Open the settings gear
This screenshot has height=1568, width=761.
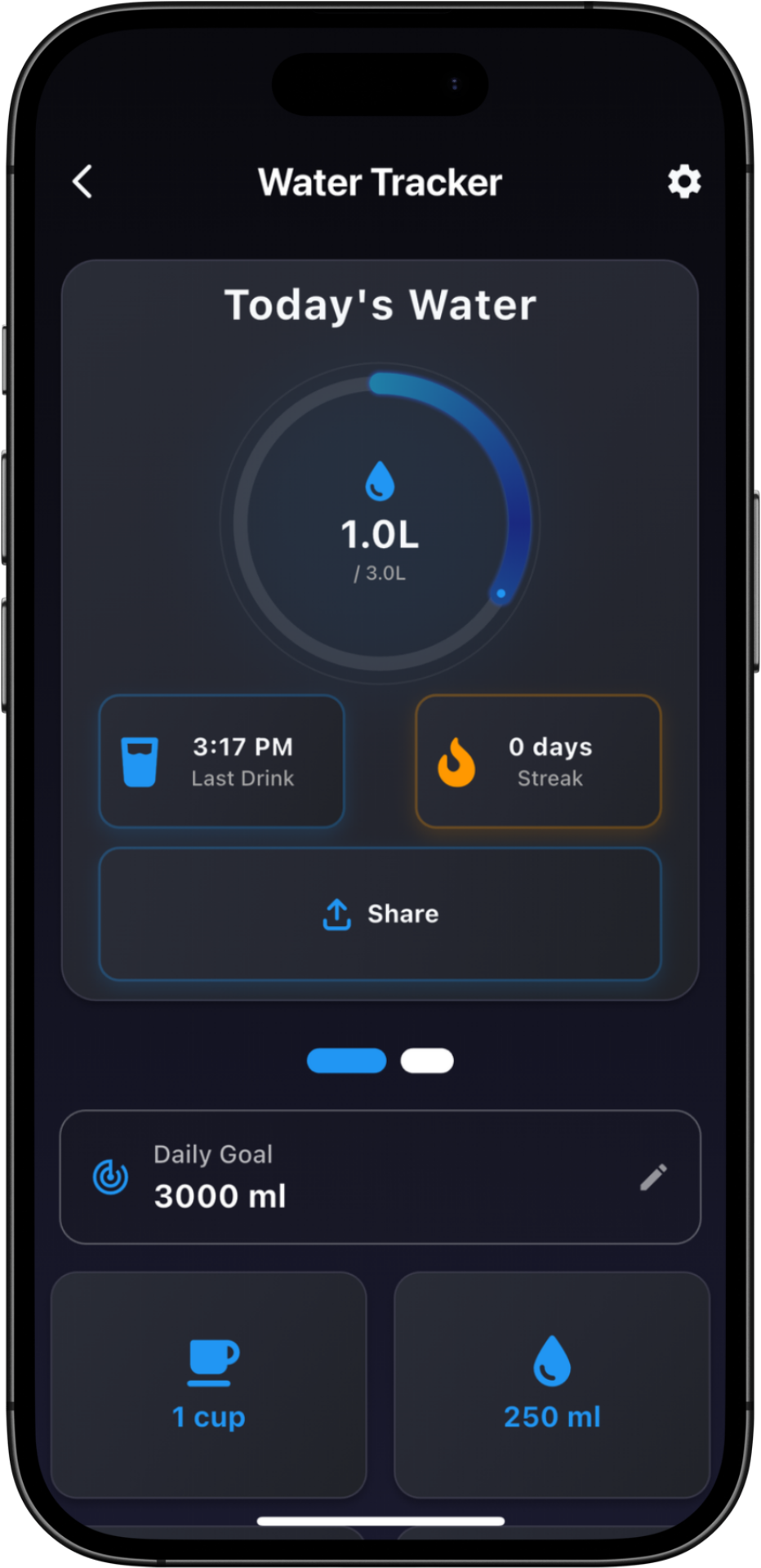(684, 182)
